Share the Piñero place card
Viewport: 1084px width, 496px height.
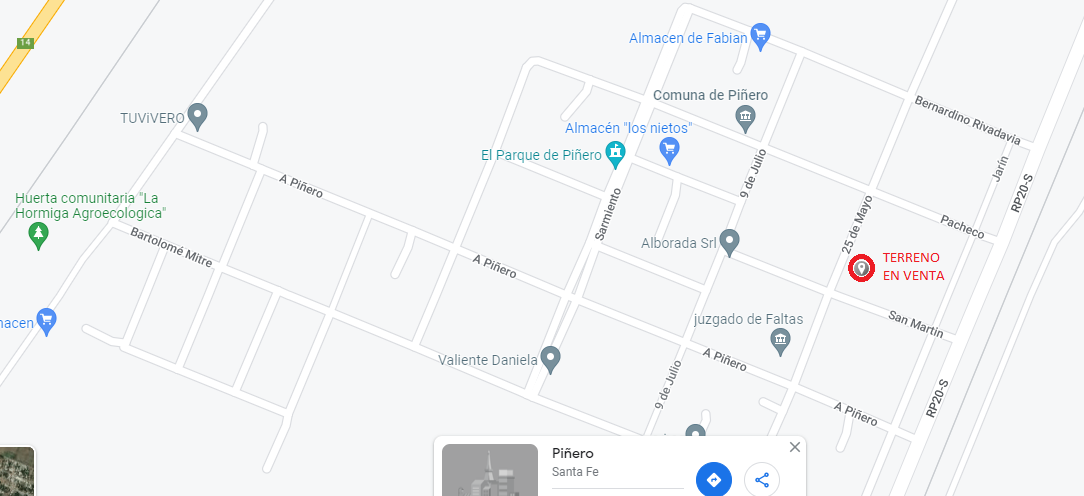(762, 479)
